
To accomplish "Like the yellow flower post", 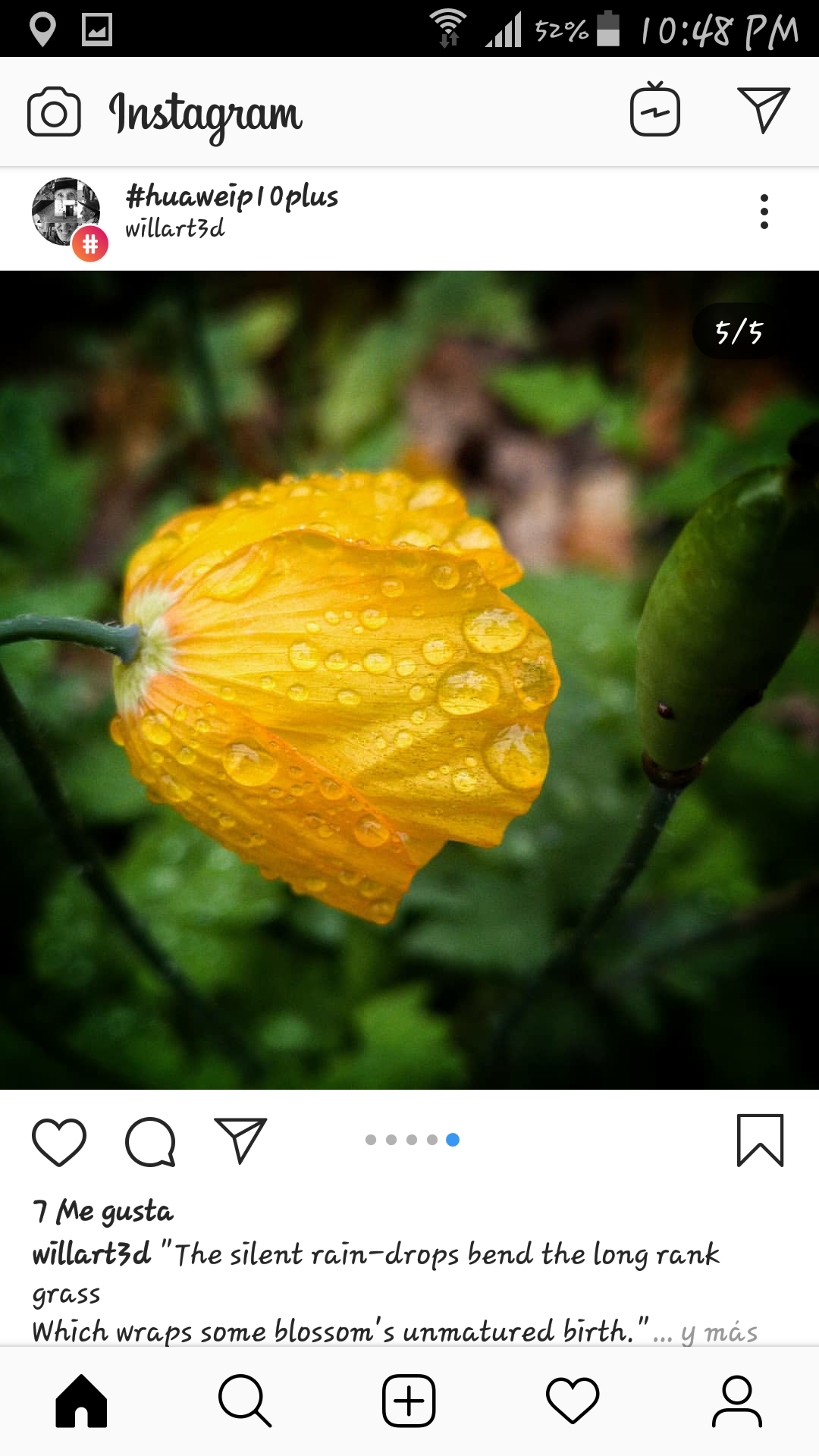I will [x=59, y=1141].
